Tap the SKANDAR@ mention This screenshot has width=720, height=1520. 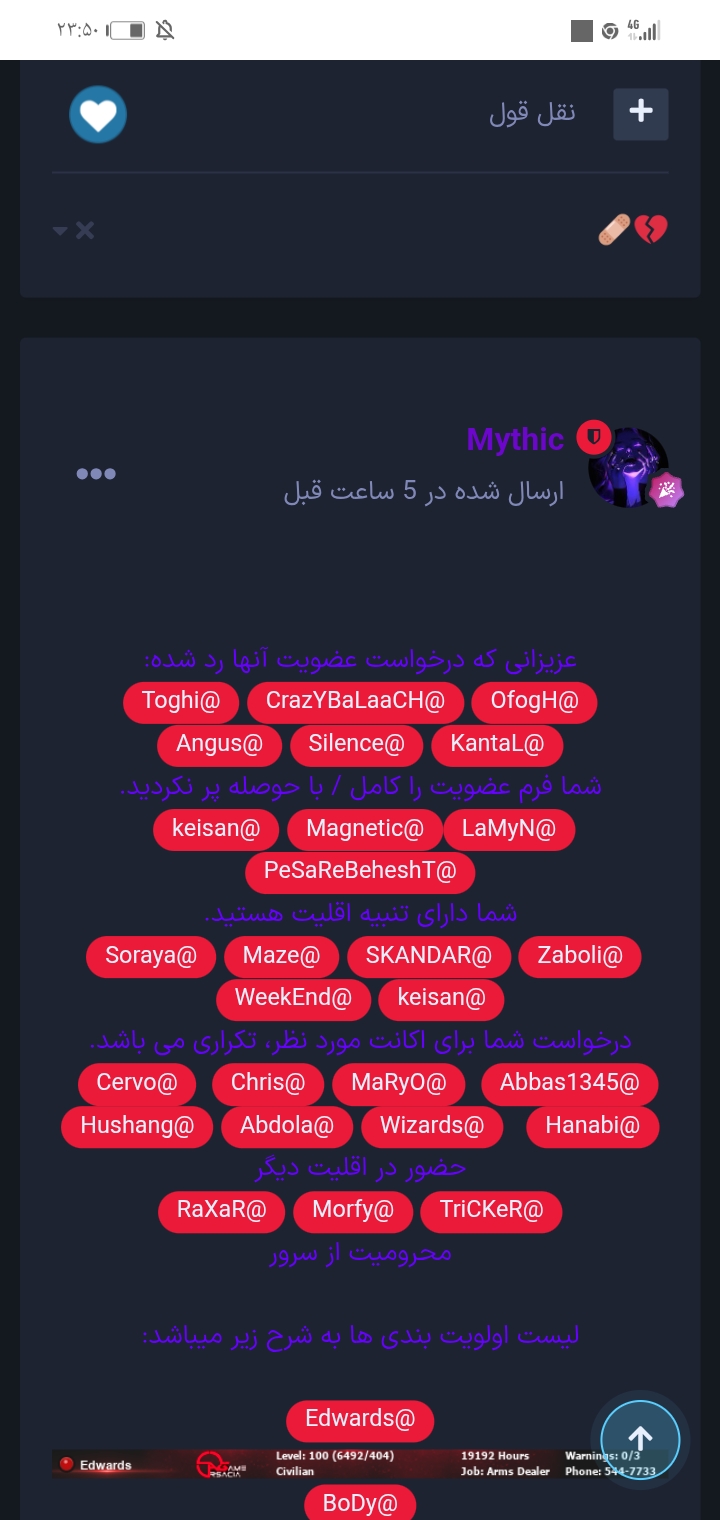[x=428, y=956]
